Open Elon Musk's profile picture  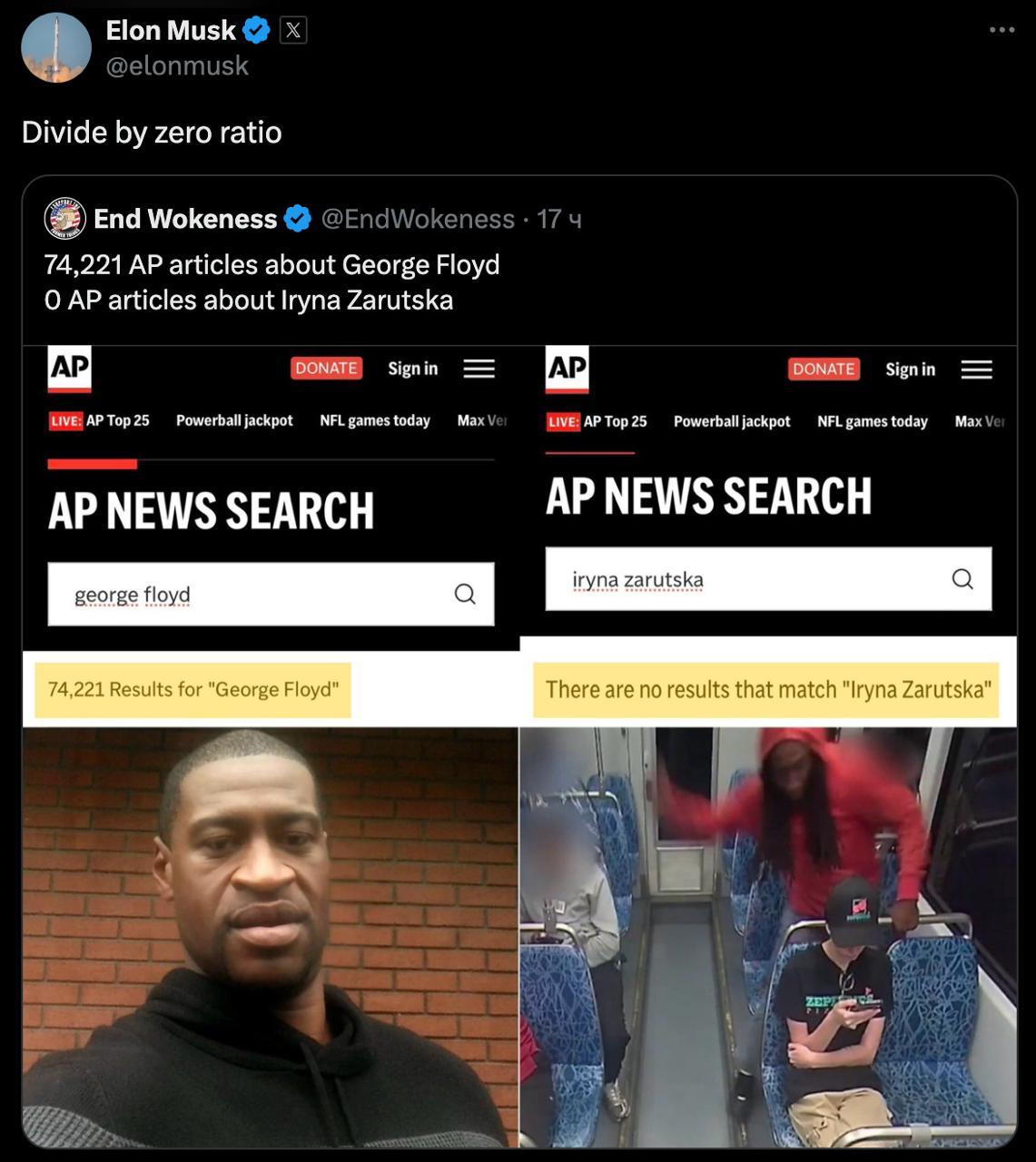pyautogui.click(x=56, y=48)
